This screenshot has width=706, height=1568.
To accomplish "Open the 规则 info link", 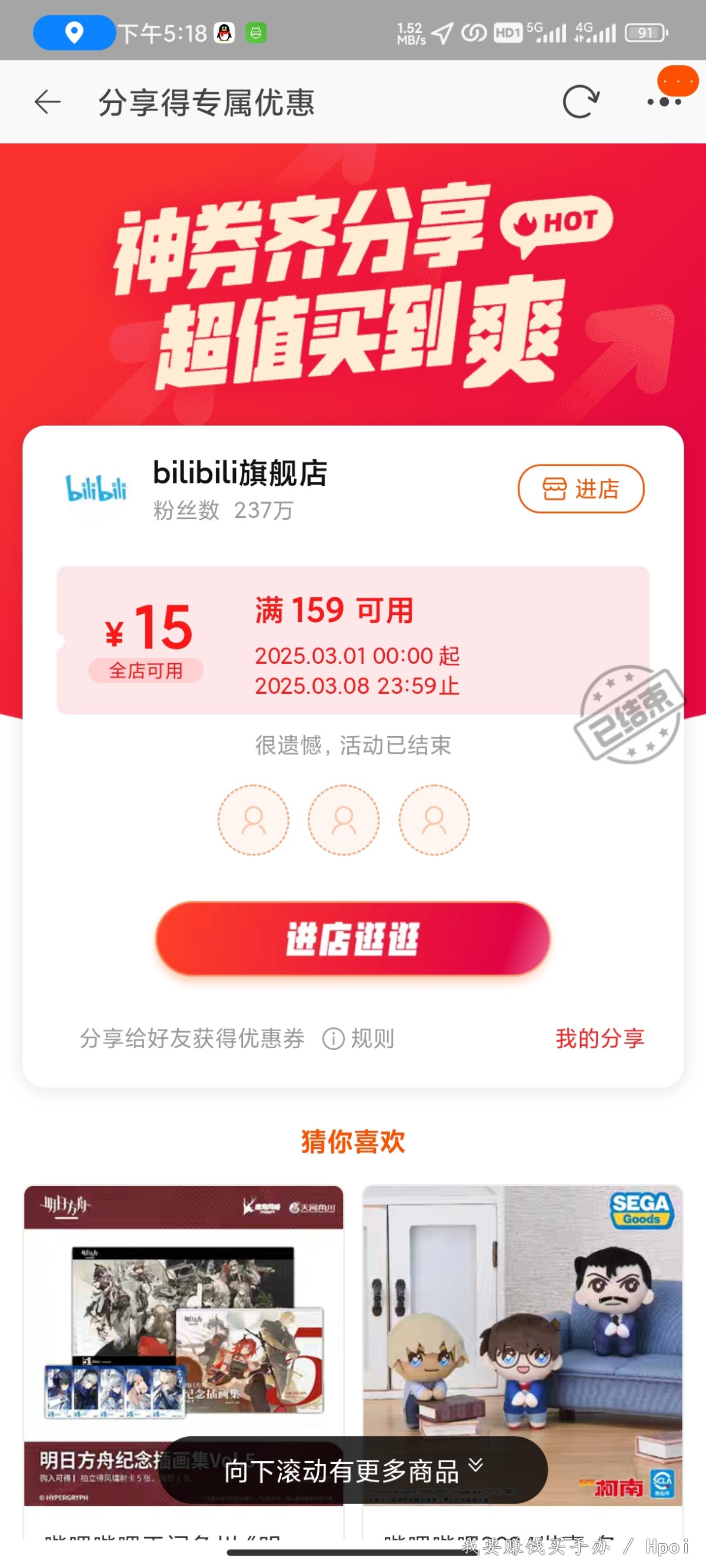I will (x=359, y=1038).
